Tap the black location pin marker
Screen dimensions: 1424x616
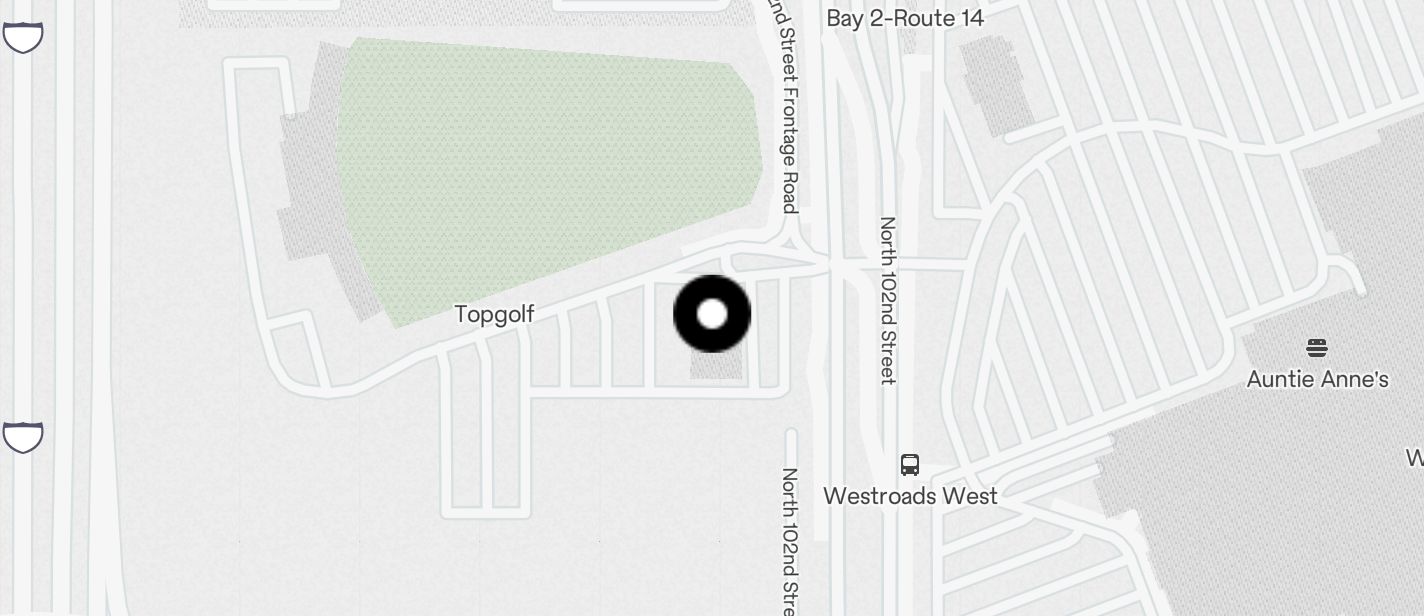coord(712,314)
